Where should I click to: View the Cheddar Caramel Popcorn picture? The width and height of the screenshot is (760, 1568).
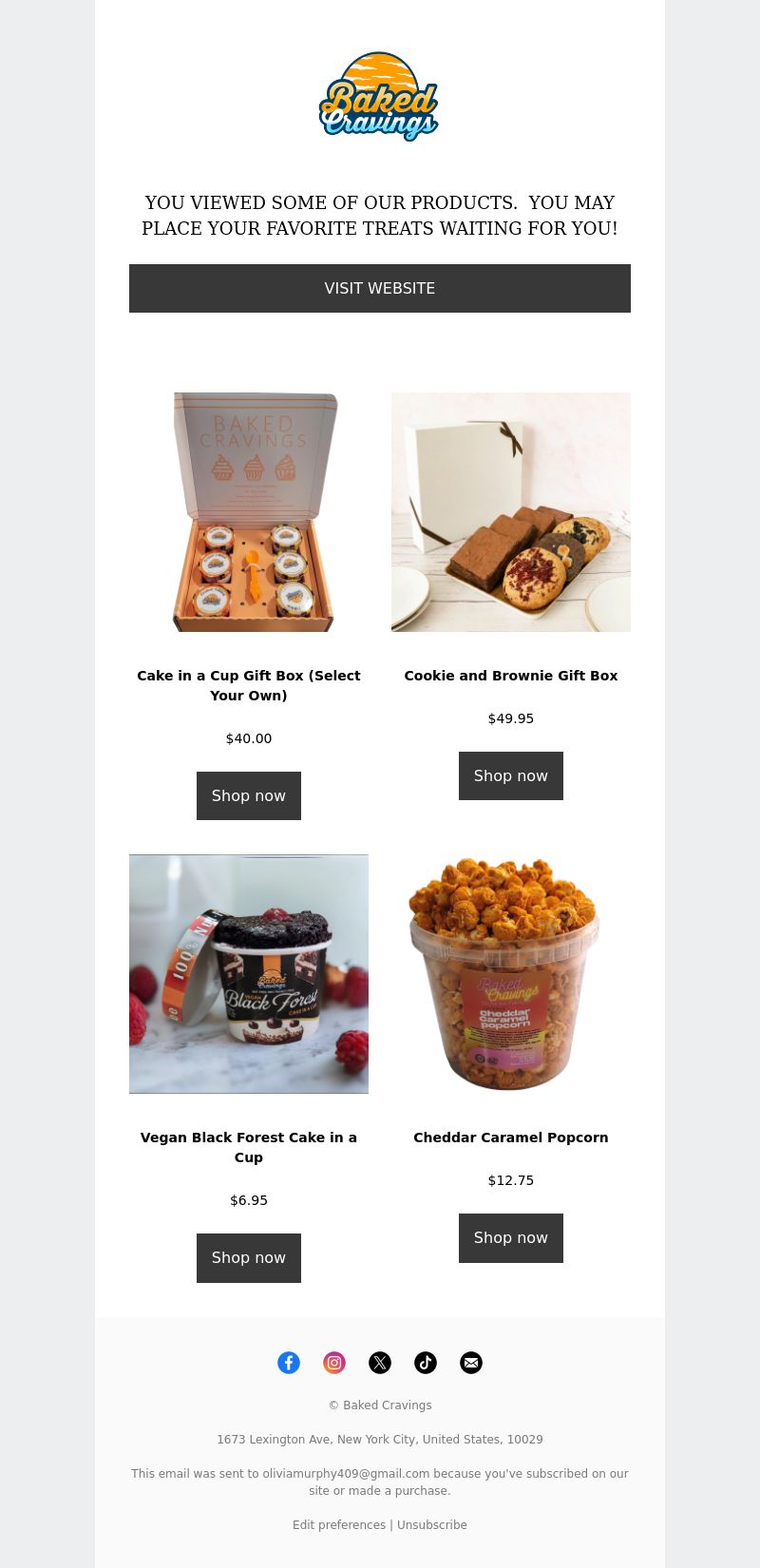[x=511, y=974]
